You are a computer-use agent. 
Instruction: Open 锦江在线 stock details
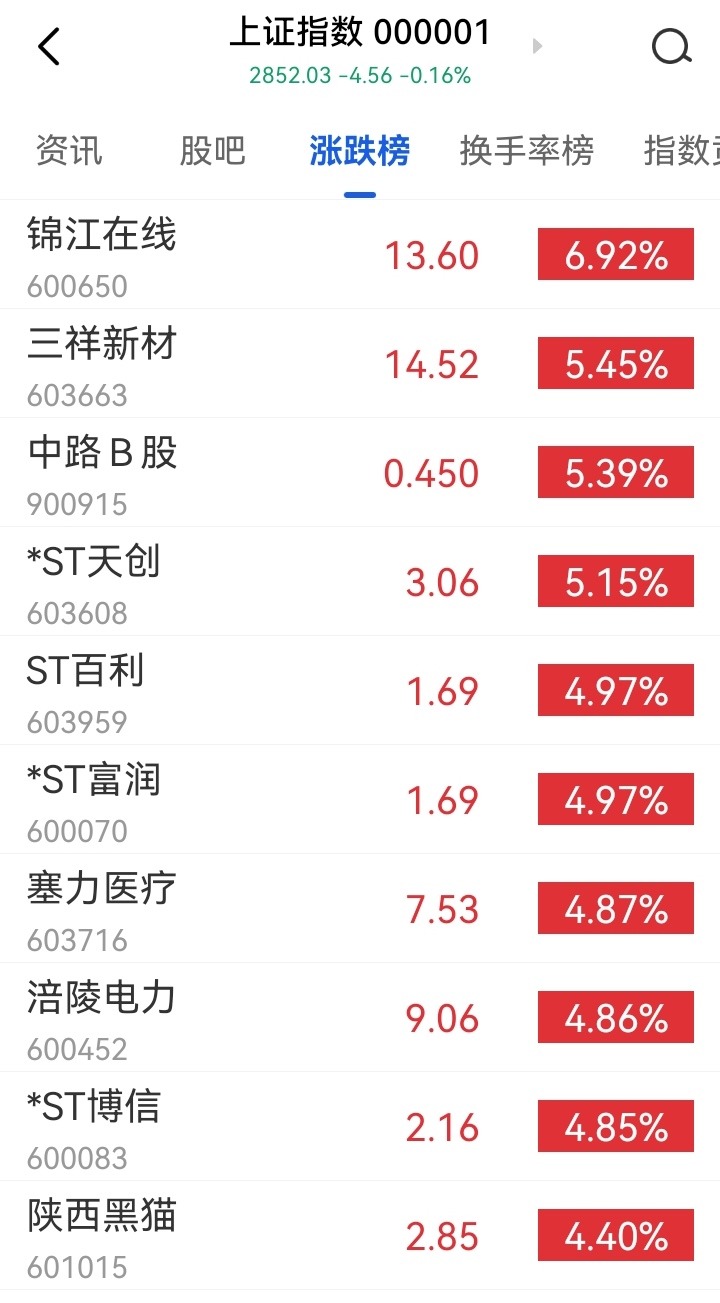[x=102, y=236]
